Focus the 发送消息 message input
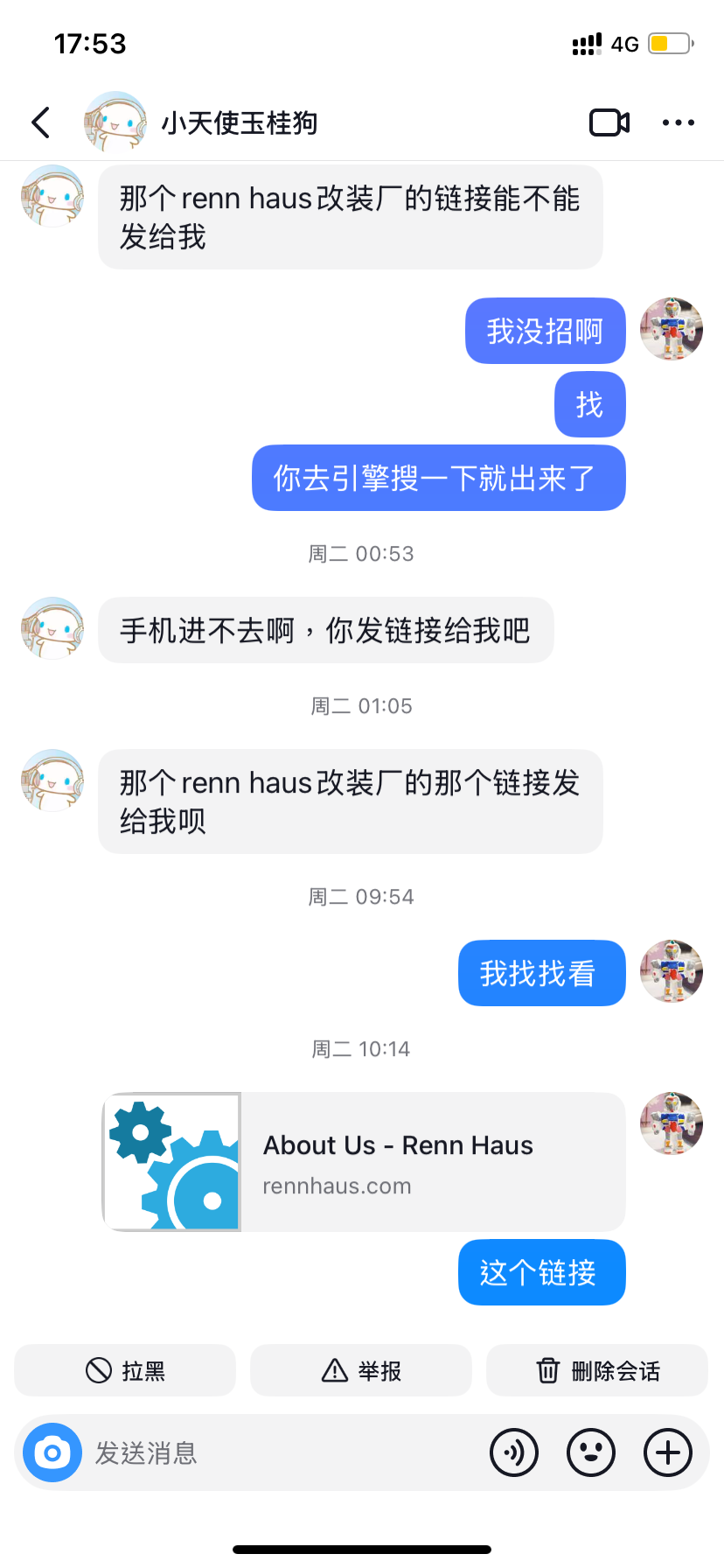The height and width of the screenshot is (1568, 724). pos(280,1452)
